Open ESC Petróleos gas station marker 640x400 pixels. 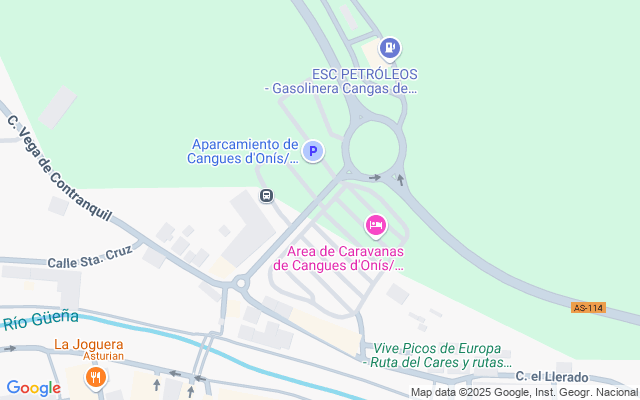pyautogui.click(x=389, y=47)
